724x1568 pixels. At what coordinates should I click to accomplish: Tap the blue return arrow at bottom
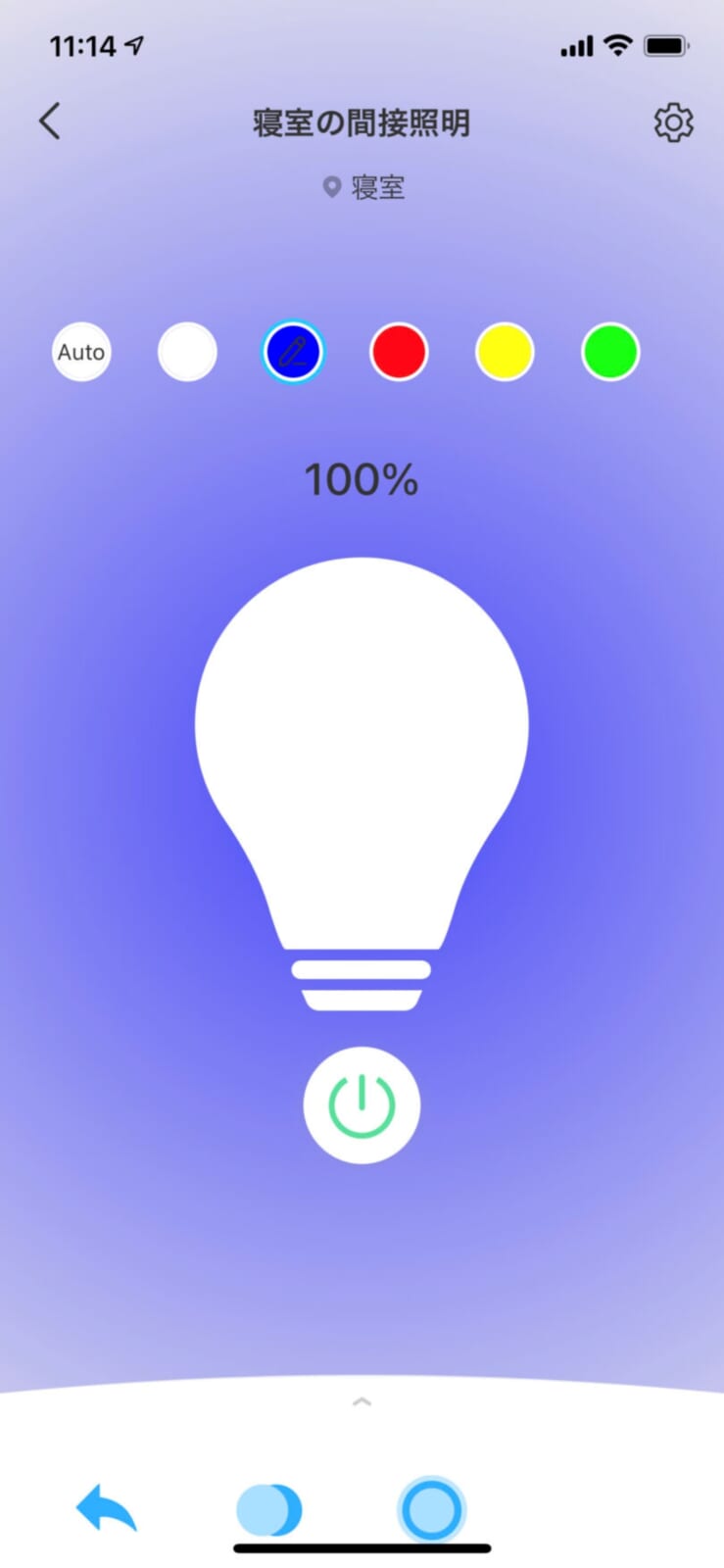click(x=107, y=1509)
